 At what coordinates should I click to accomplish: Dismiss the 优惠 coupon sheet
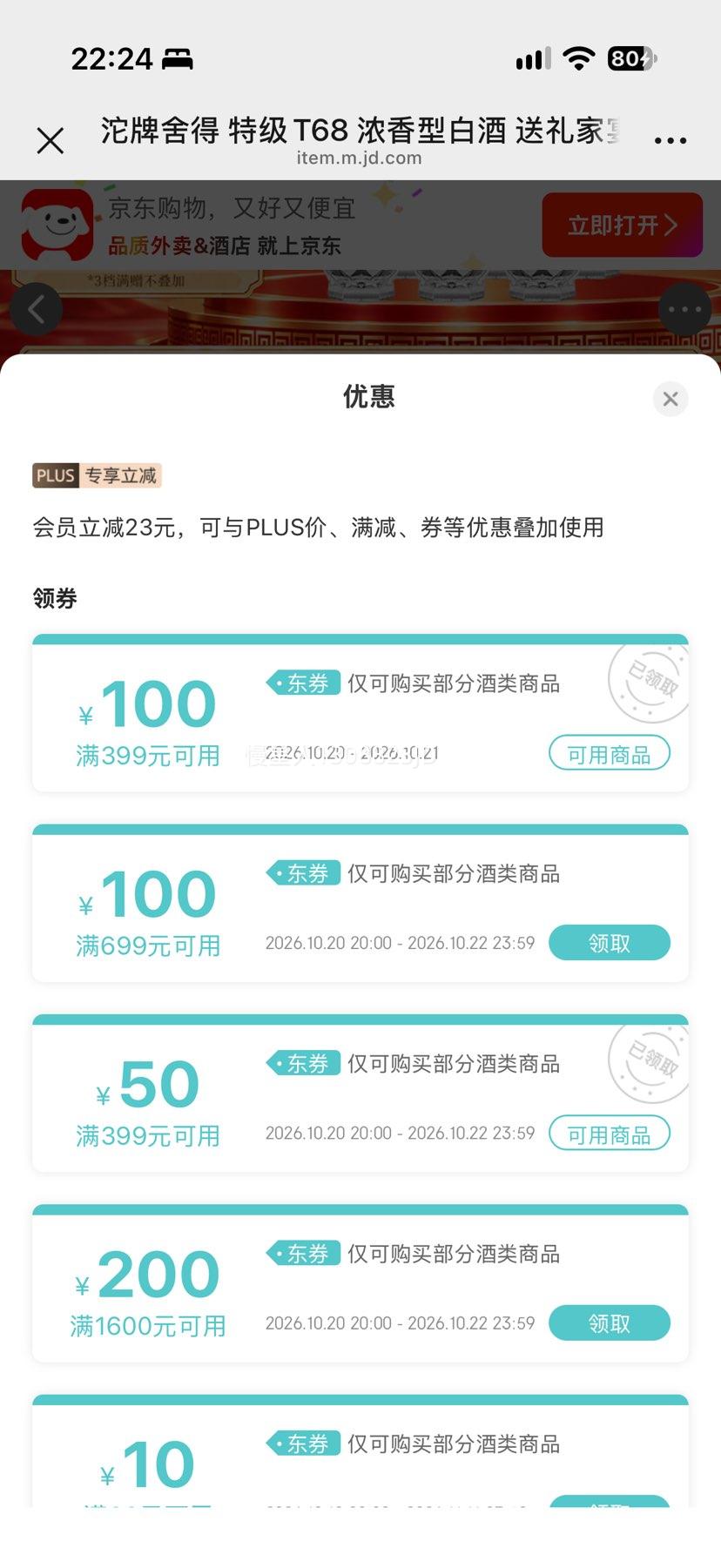[670, 399]
